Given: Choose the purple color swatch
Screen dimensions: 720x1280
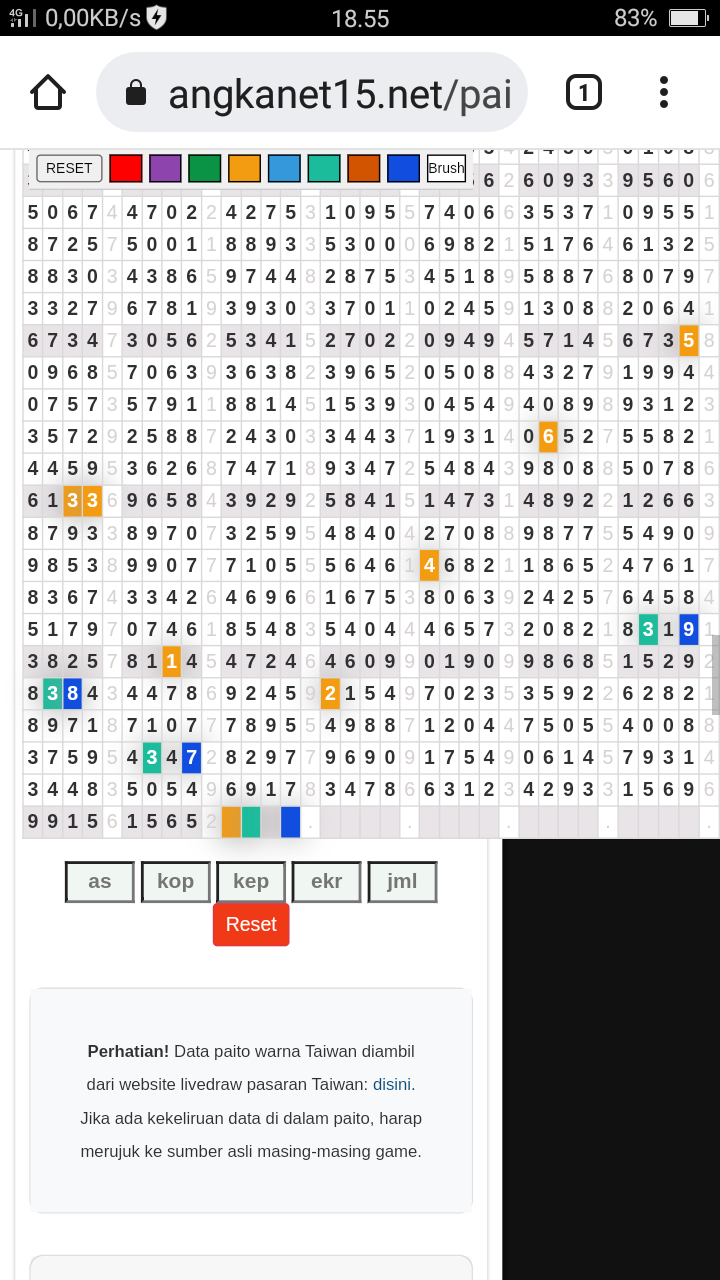Looking at the screenshot, I should pos(165,168).
